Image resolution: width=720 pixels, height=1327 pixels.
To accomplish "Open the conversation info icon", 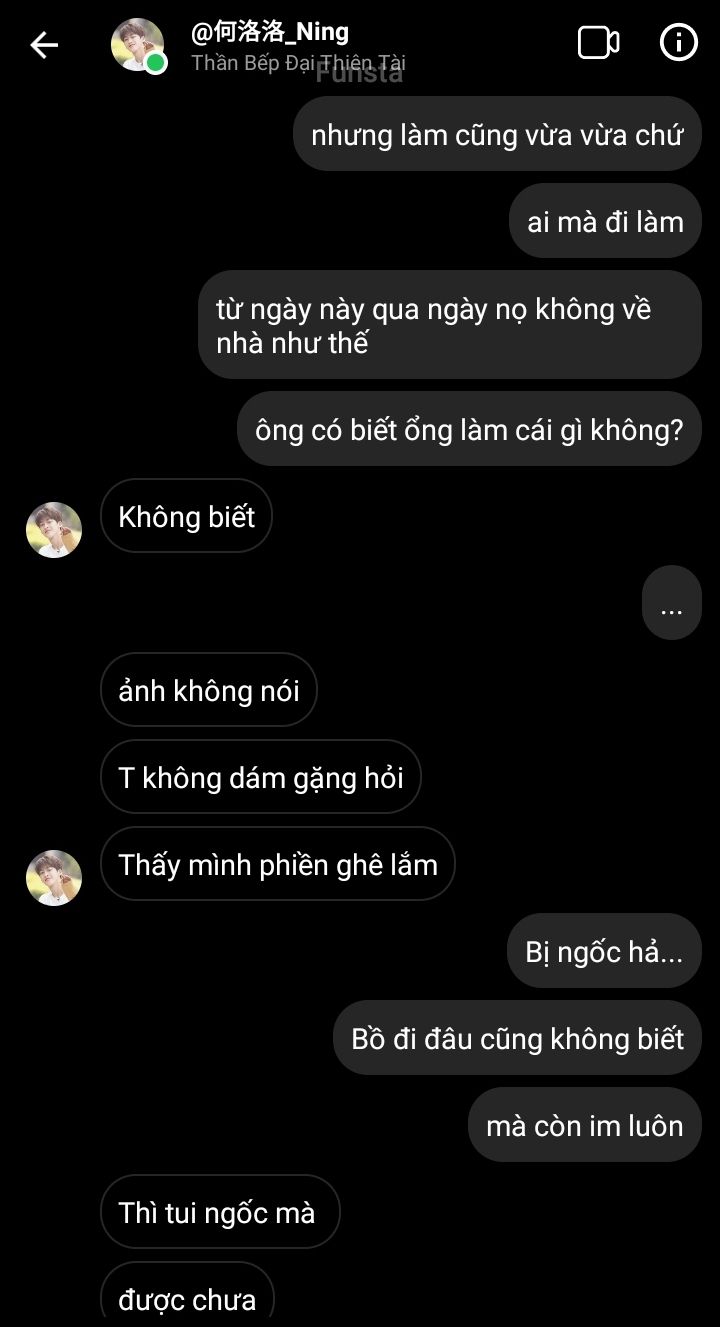I will [679, 43].
